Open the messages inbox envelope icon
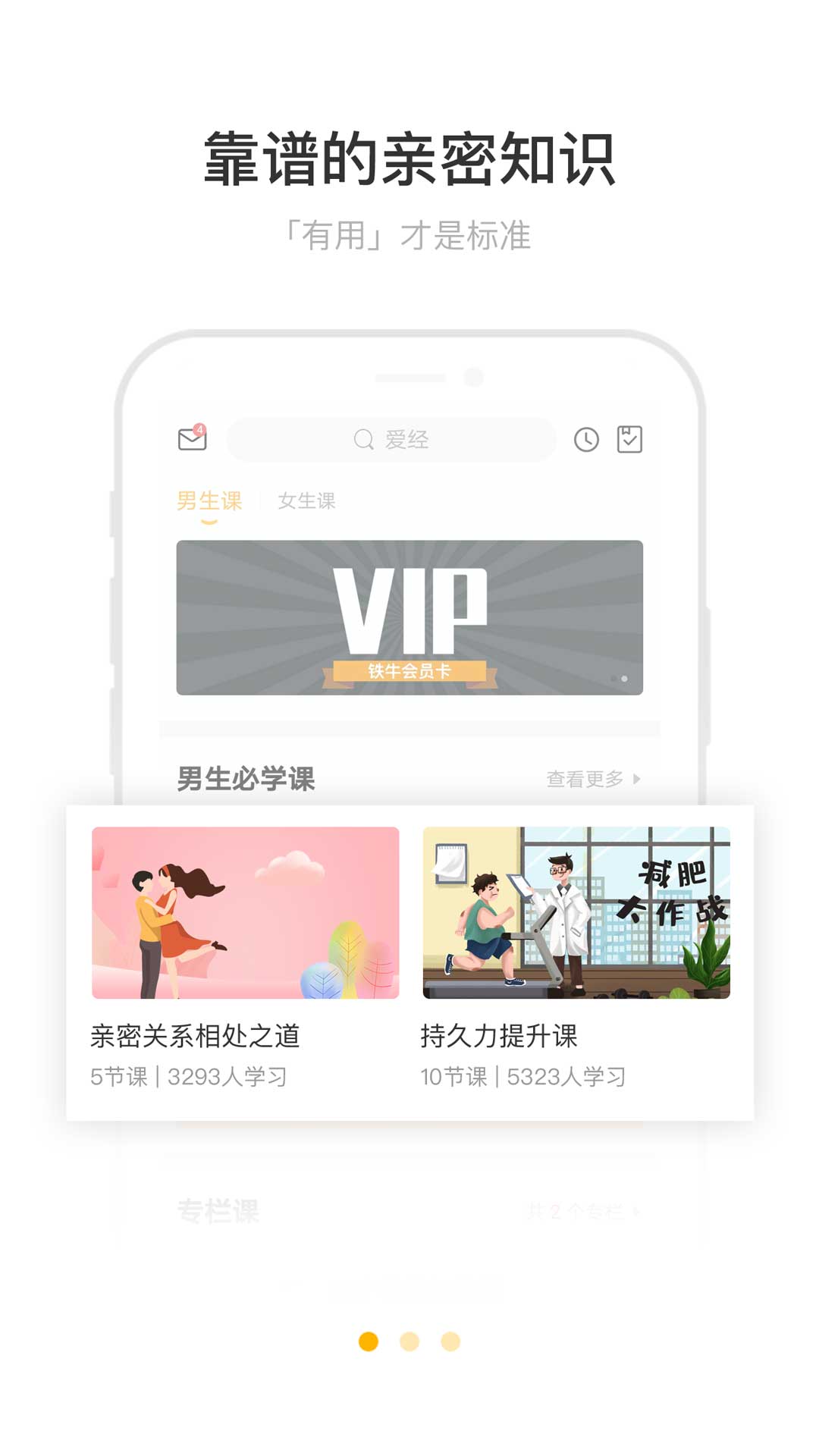The height and width of the screenshot is (1456, 819). pyautogui.click(x=192, y=440)
